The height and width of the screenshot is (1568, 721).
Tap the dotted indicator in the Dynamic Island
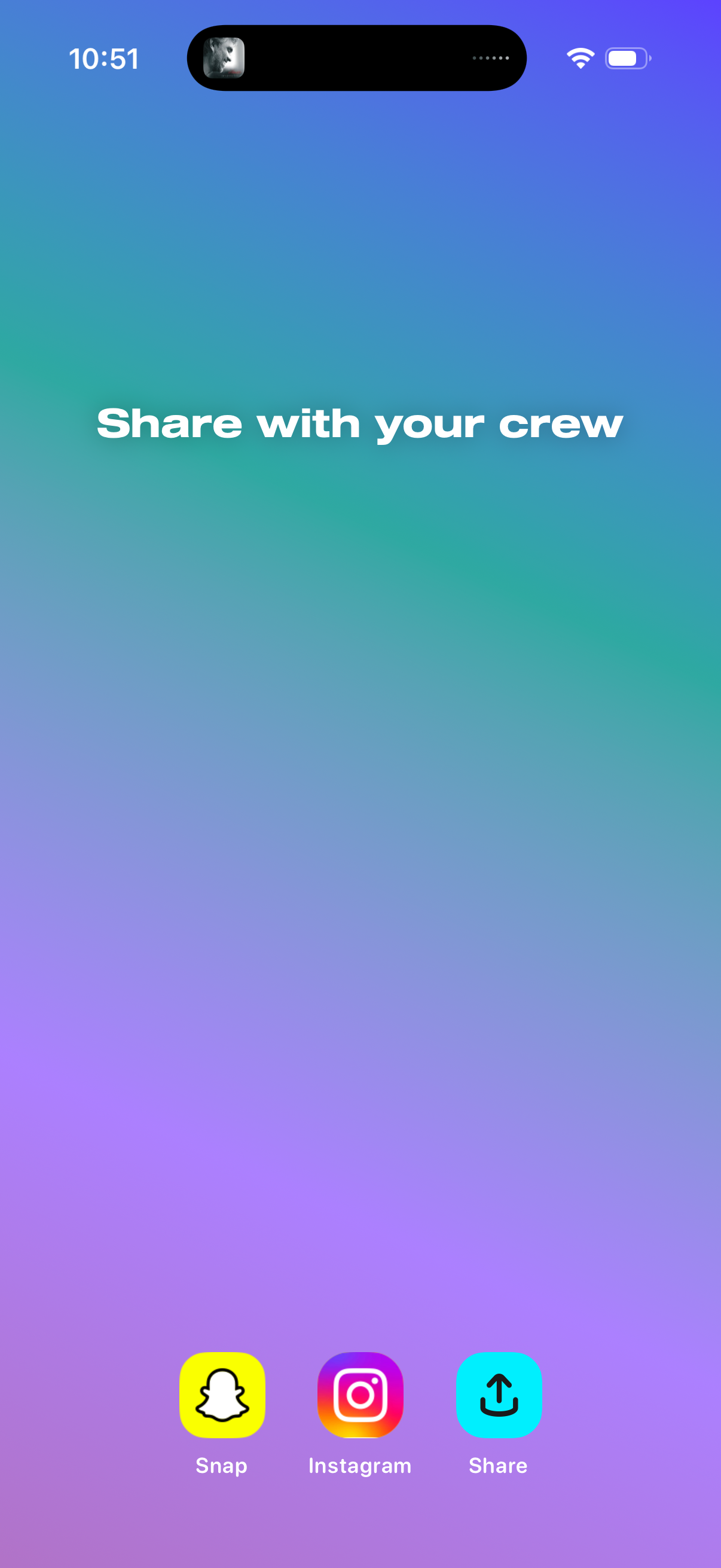coord(491,58)
